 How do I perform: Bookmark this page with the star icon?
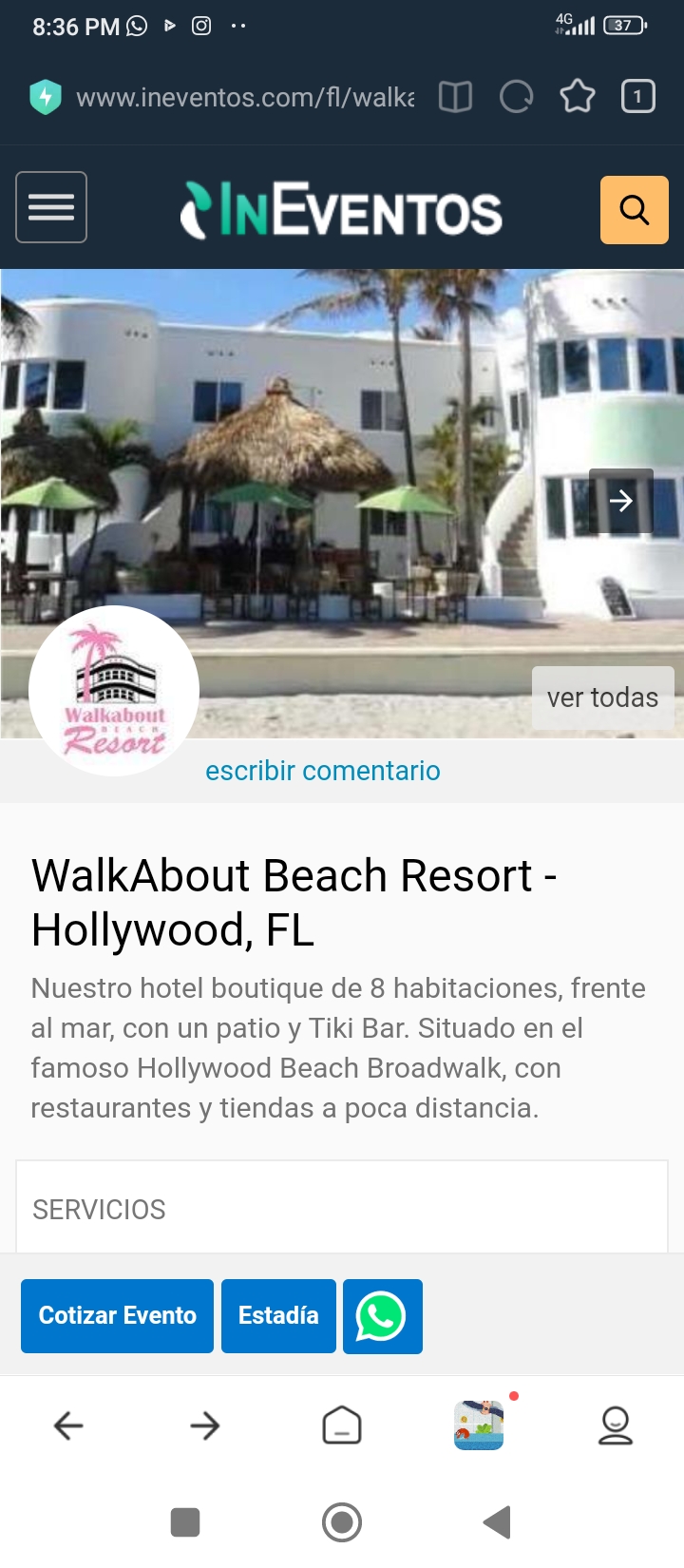click(577, 97)
